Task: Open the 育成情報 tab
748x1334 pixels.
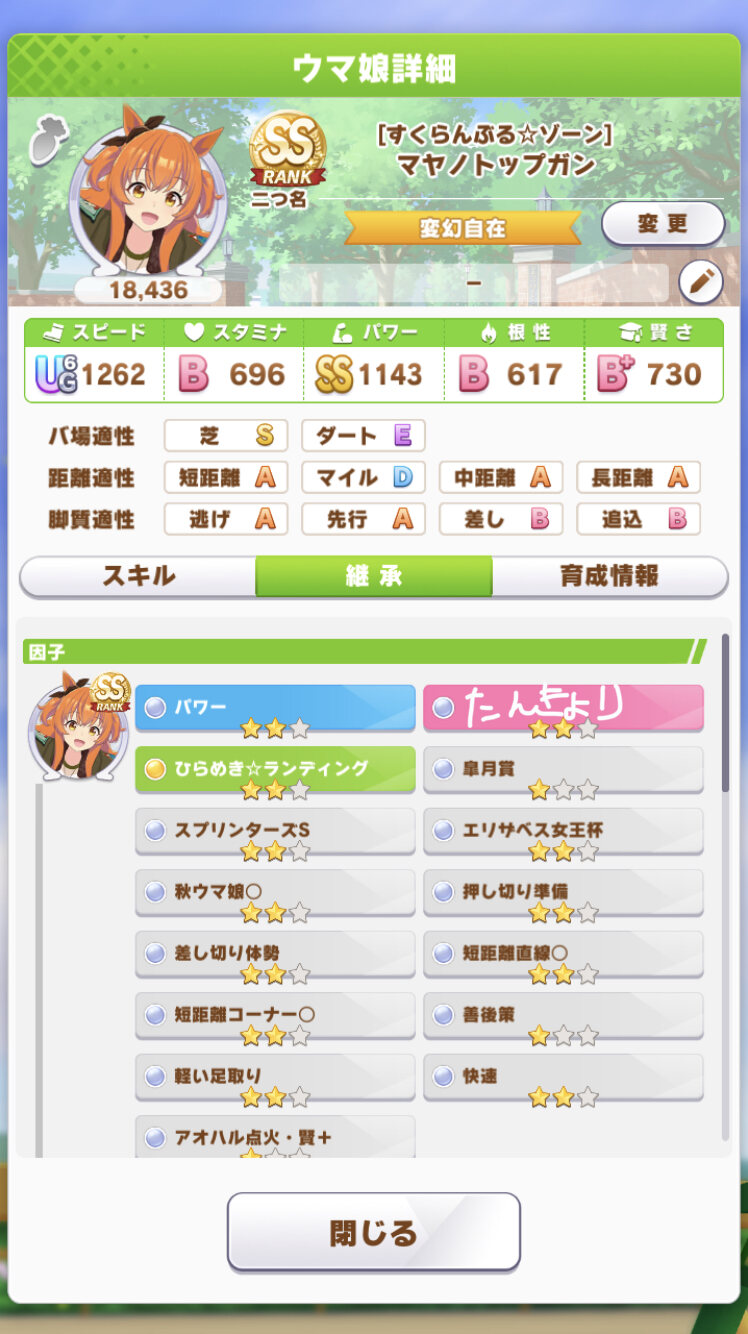Action: pyautogui.click(x=609, y=576)
